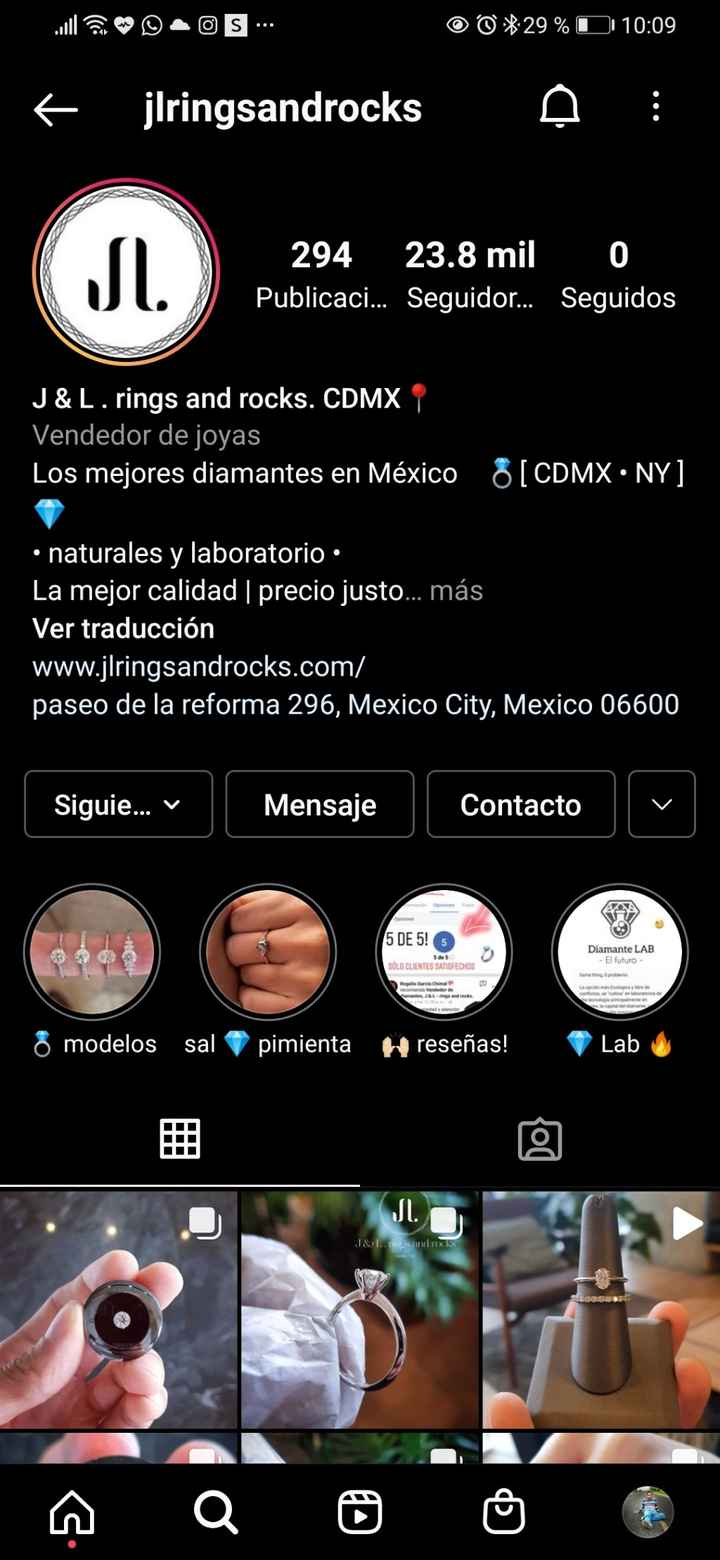Select the Search magnifier icon
The height and width of the screenshot is (1560, 720).
[215, 1512]
